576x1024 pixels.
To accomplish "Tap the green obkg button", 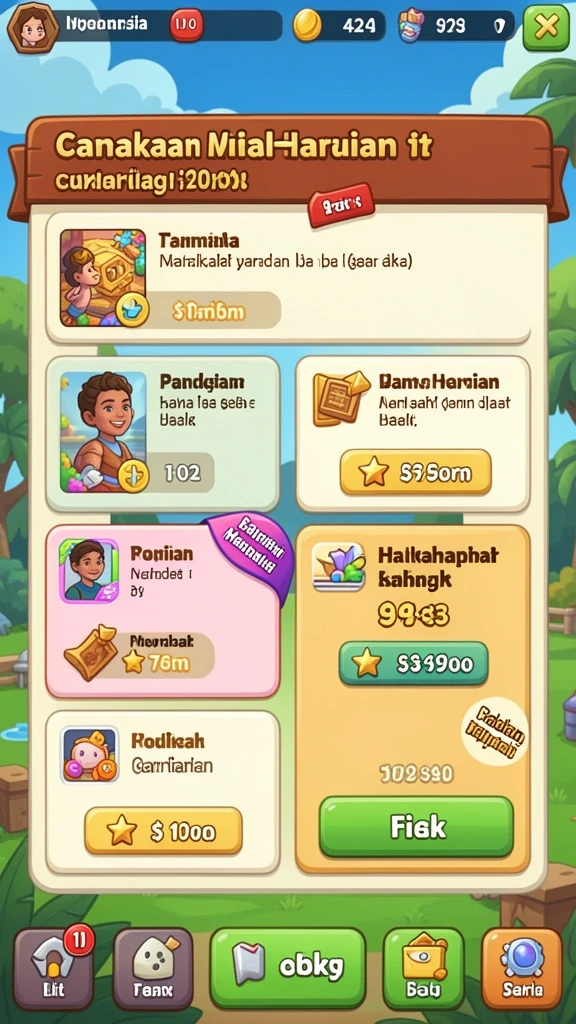I will point(287,968).
